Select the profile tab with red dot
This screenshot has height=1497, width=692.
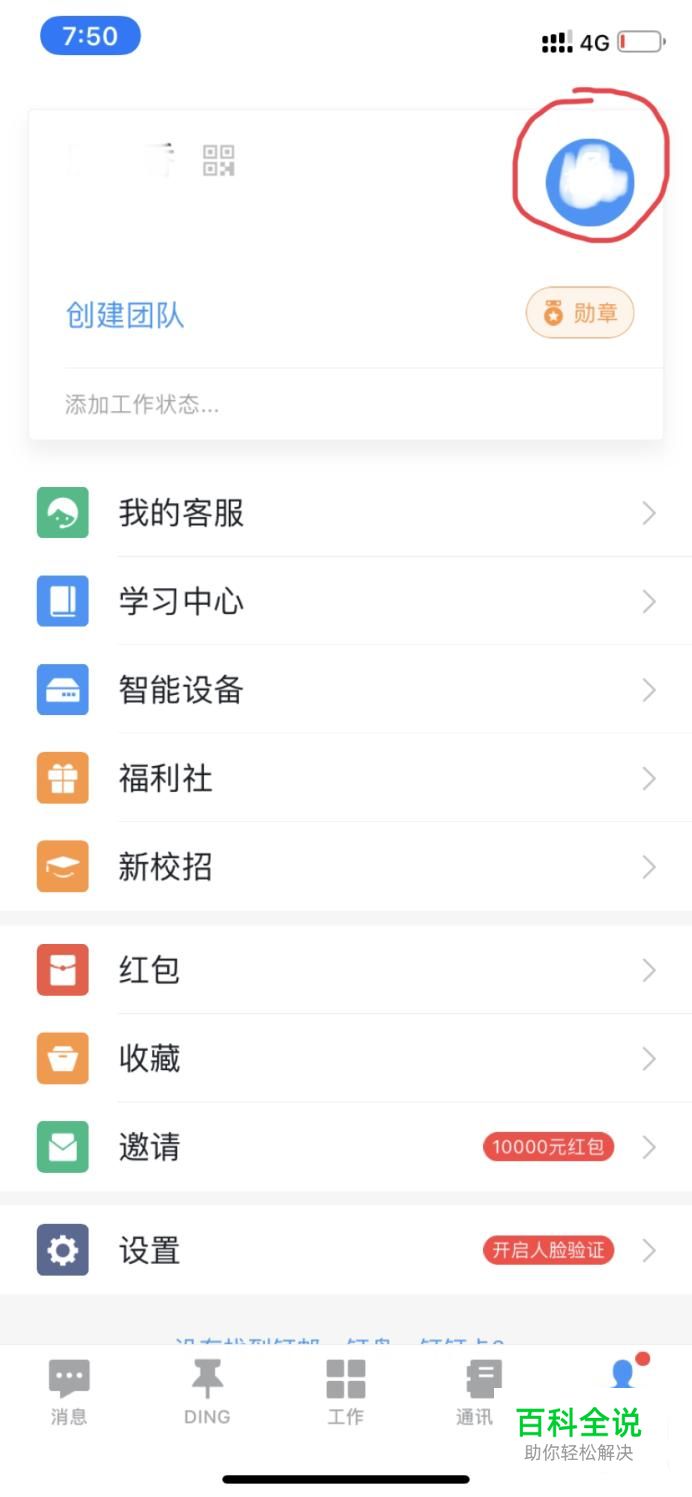pyautogui.click(x=625, y=1375)
